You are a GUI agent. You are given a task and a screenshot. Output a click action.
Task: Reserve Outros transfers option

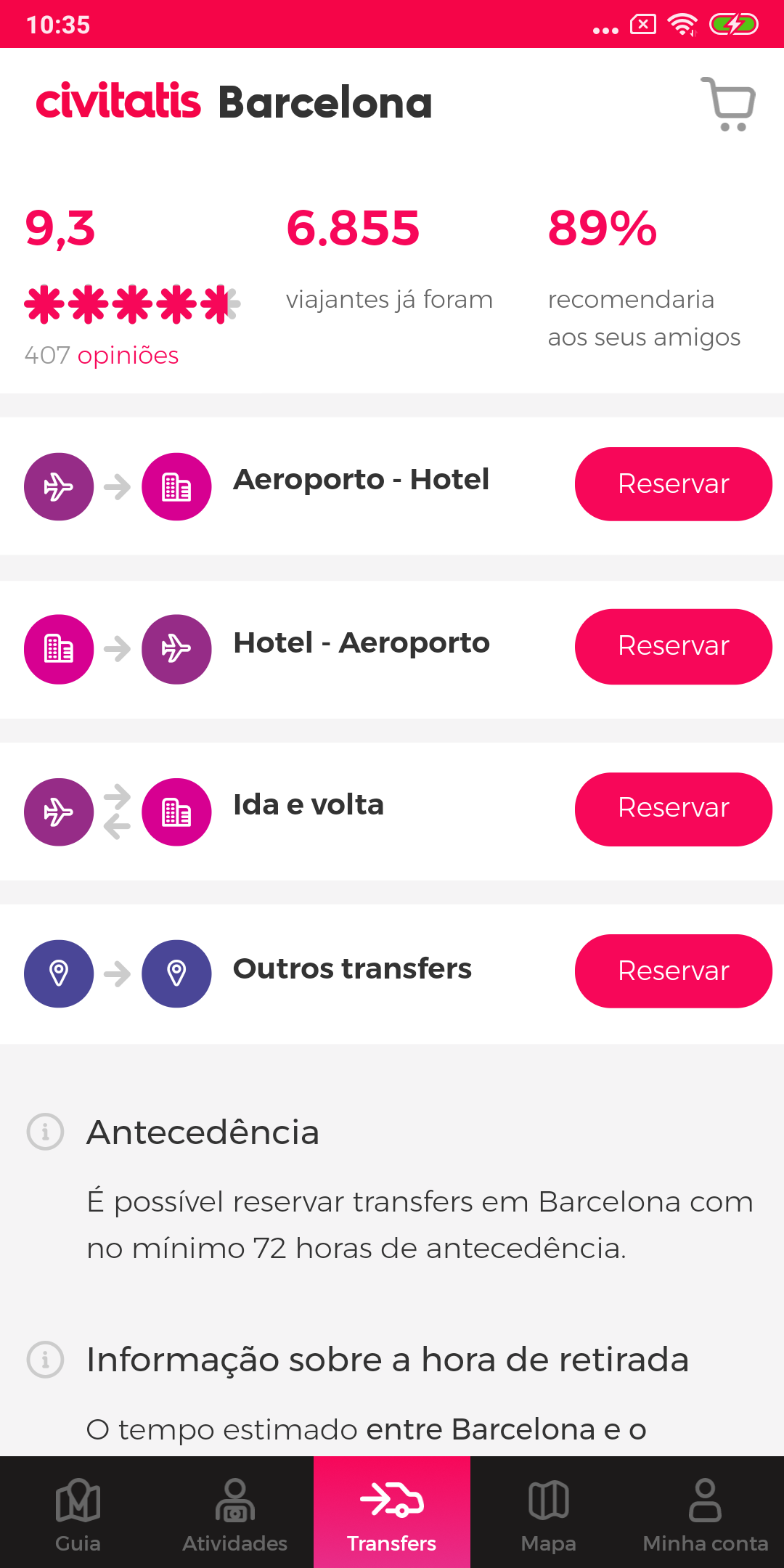tap(673, 971)
